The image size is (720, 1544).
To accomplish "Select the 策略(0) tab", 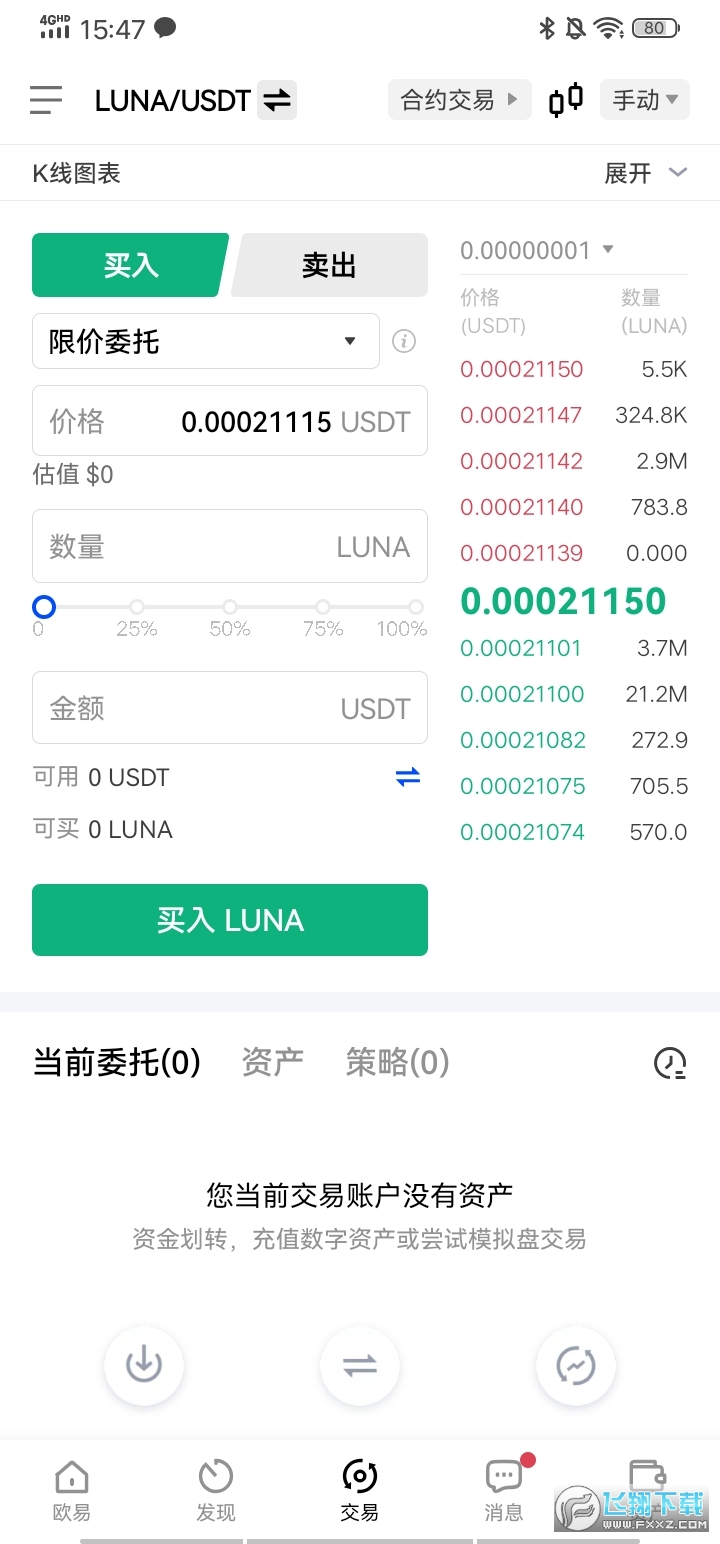I will click(396, 1063).
